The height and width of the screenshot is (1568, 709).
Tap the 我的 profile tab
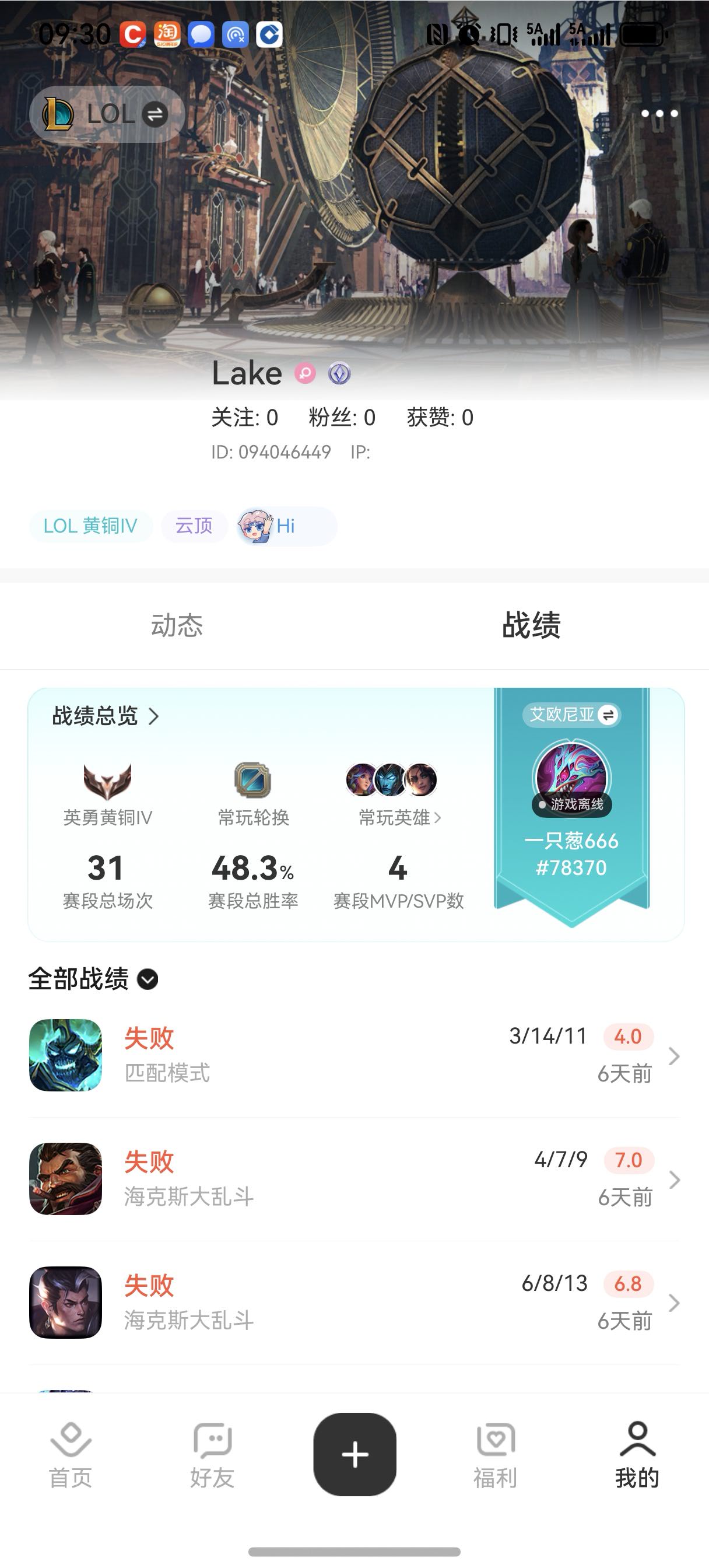pyautogui.click(x=637, y=1455)
